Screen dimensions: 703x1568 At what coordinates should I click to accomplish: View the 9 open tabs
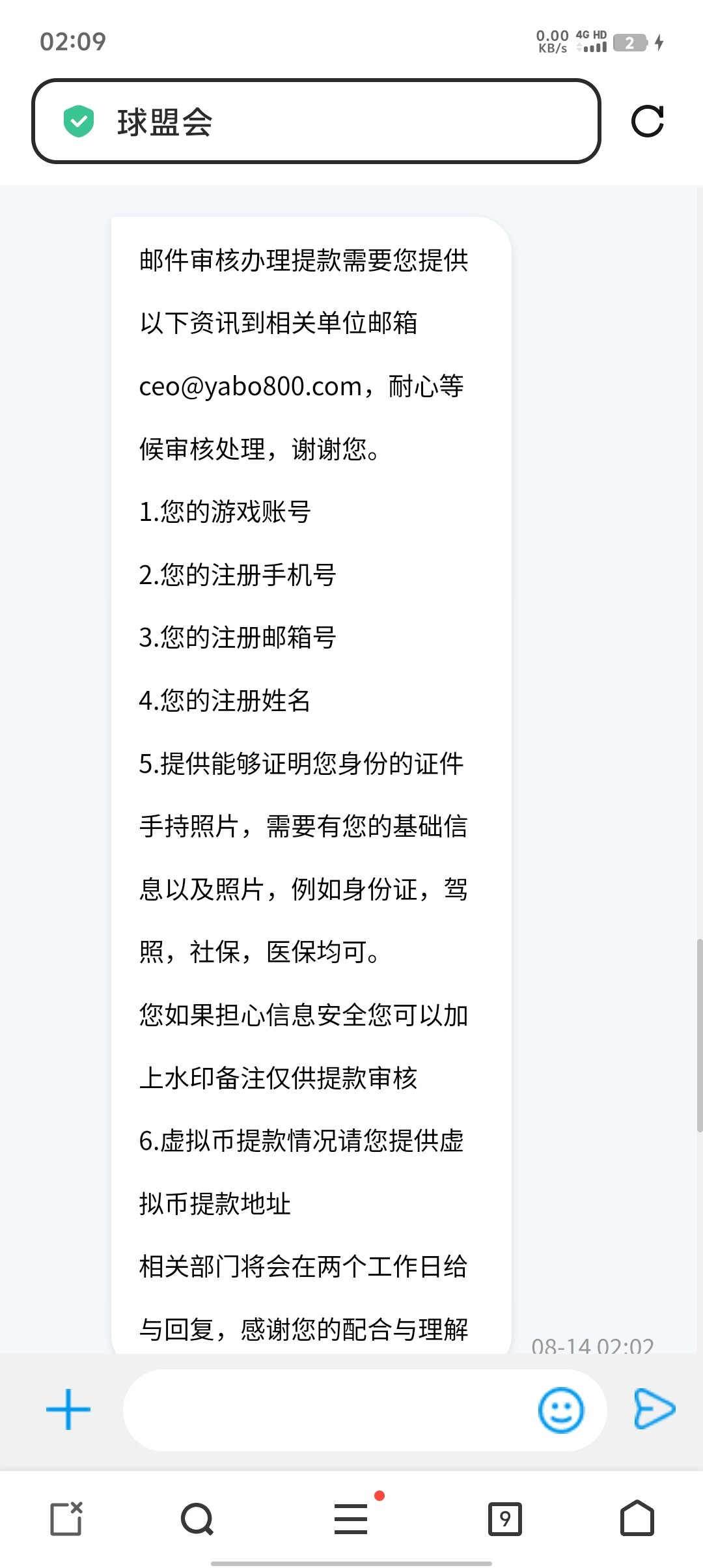[505, 1519]
